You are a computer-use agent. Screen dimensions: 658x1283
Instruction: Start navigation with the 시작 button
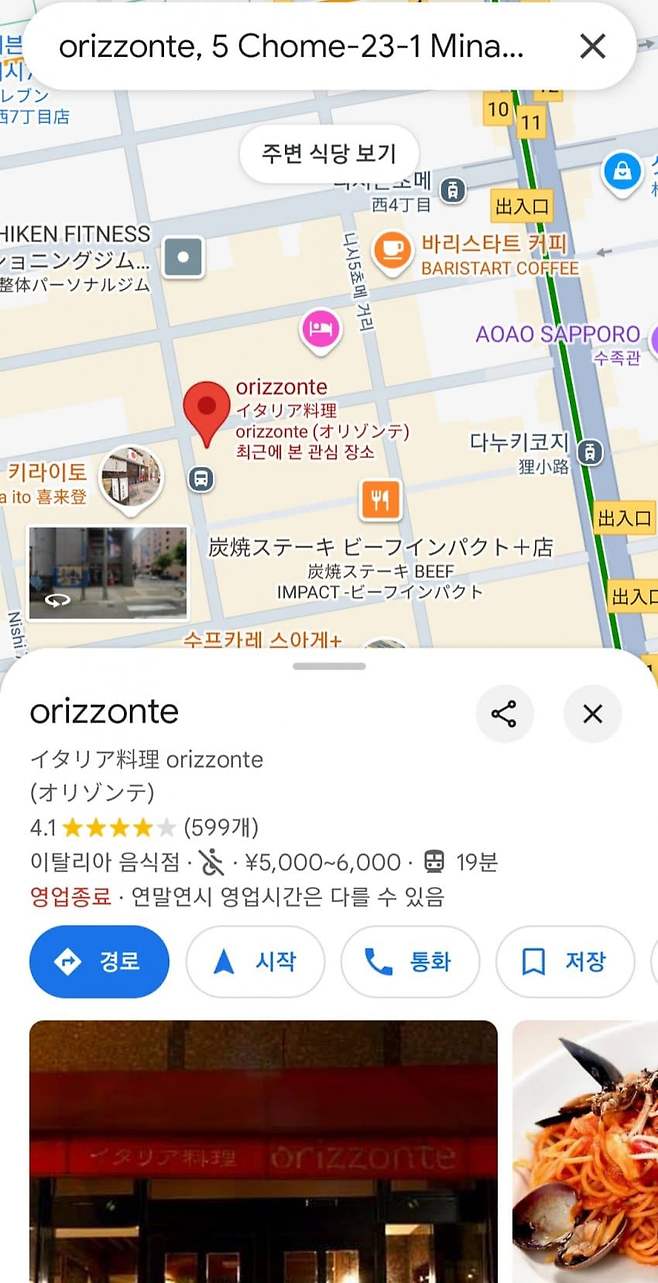[x=255, y=961]
